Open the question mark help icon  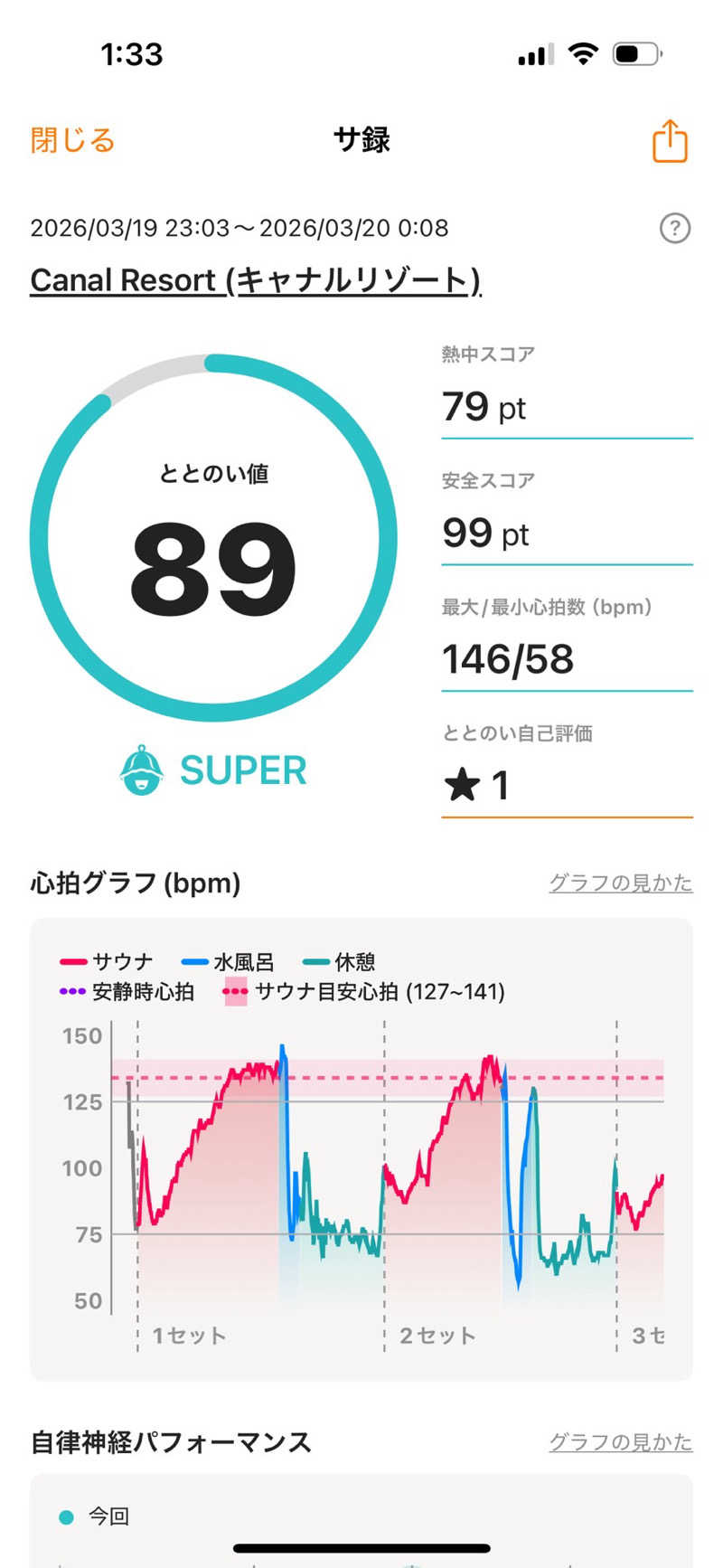point(675,228)
